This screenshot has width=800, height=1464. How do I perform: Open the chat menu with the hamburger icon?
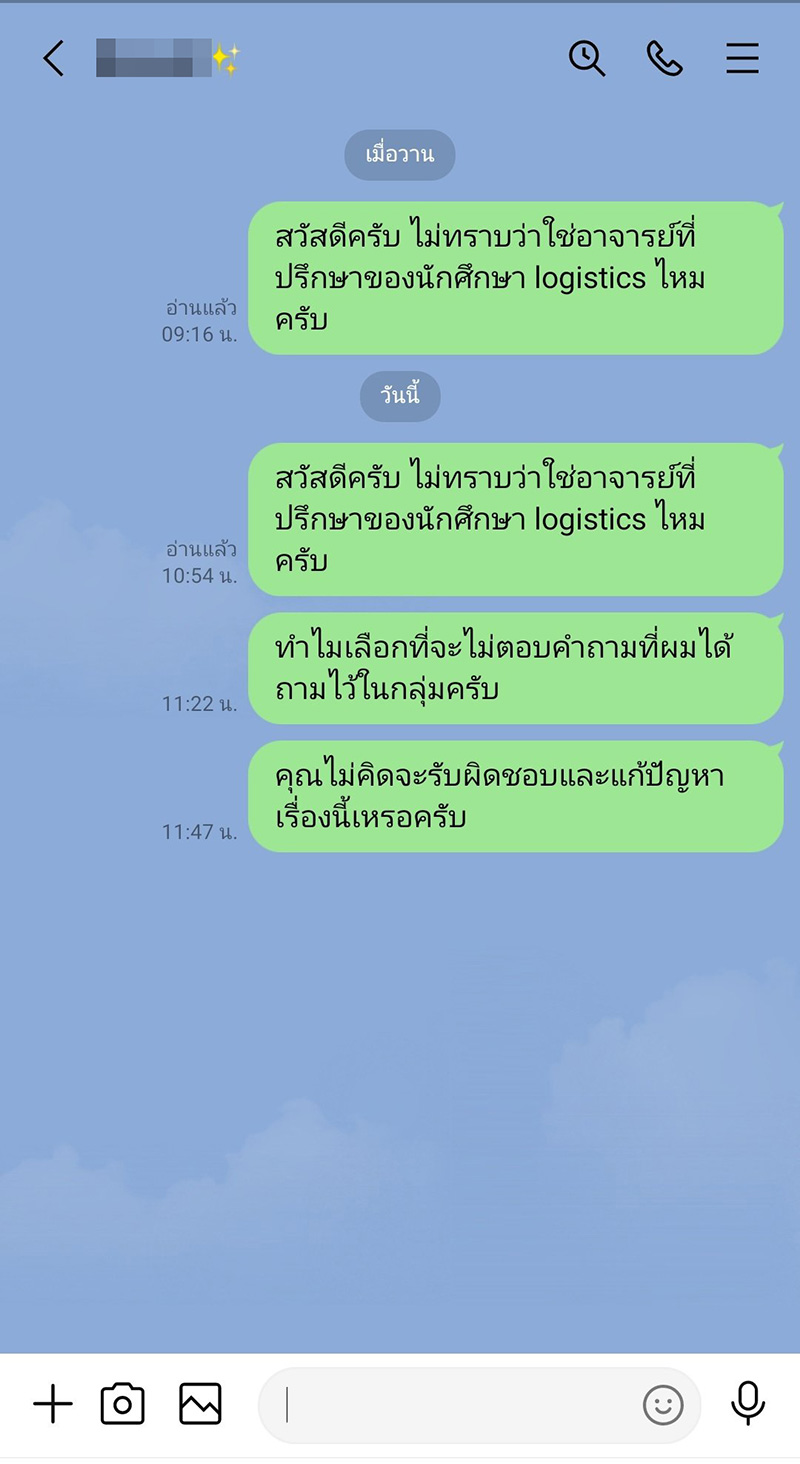point(742,58)
